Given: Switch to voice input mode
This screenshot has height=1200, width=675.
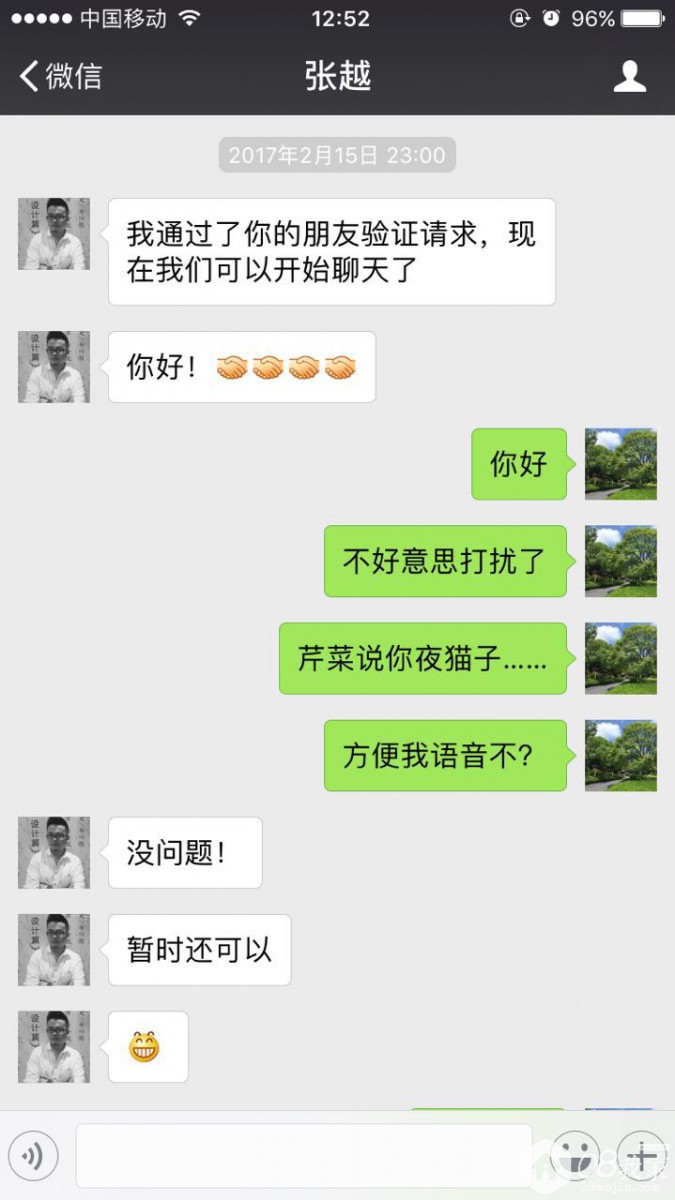Looking at the screenshot, I should click(34, 1157).
